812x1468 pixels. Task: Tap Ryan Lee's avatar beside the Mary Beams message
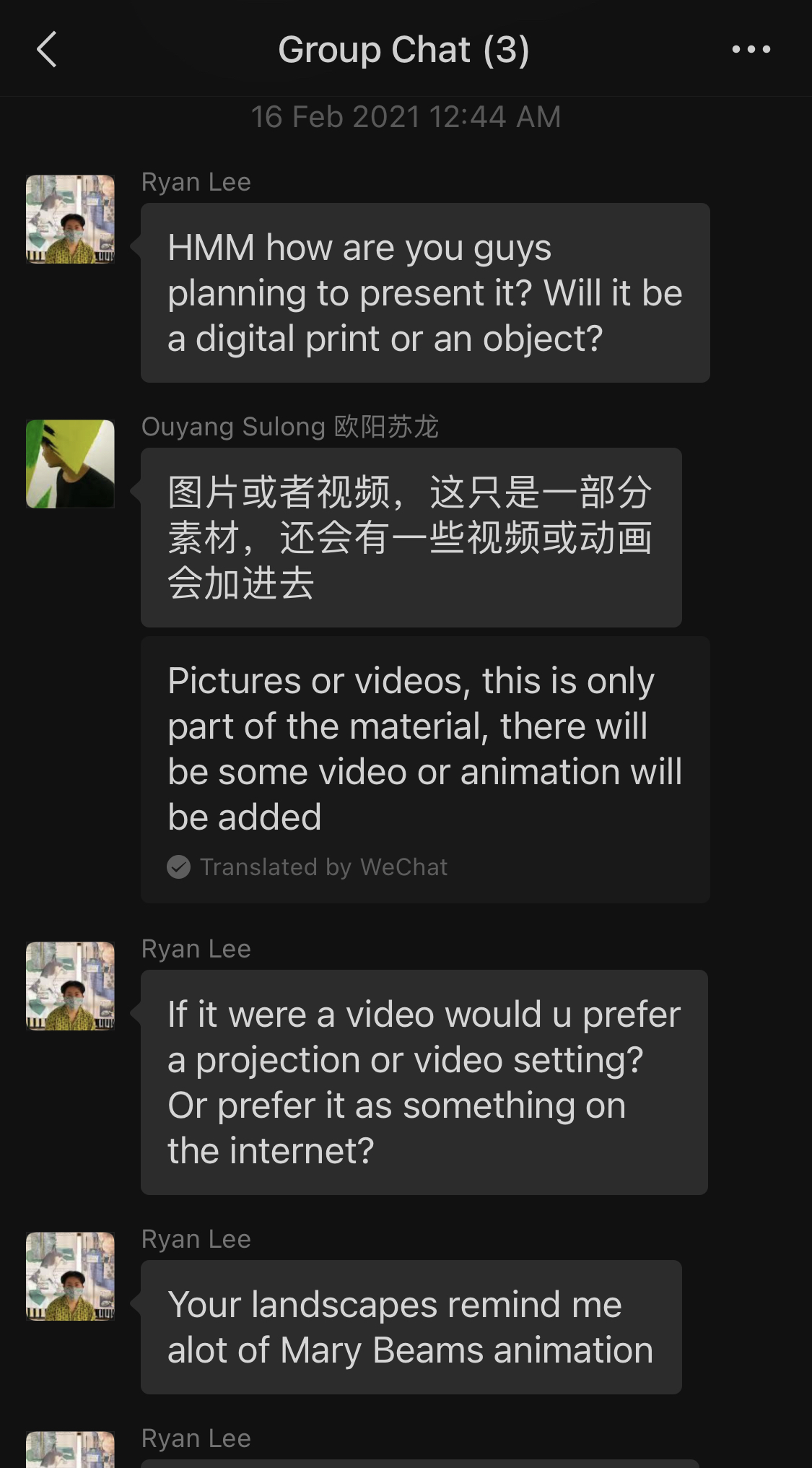70,1276
